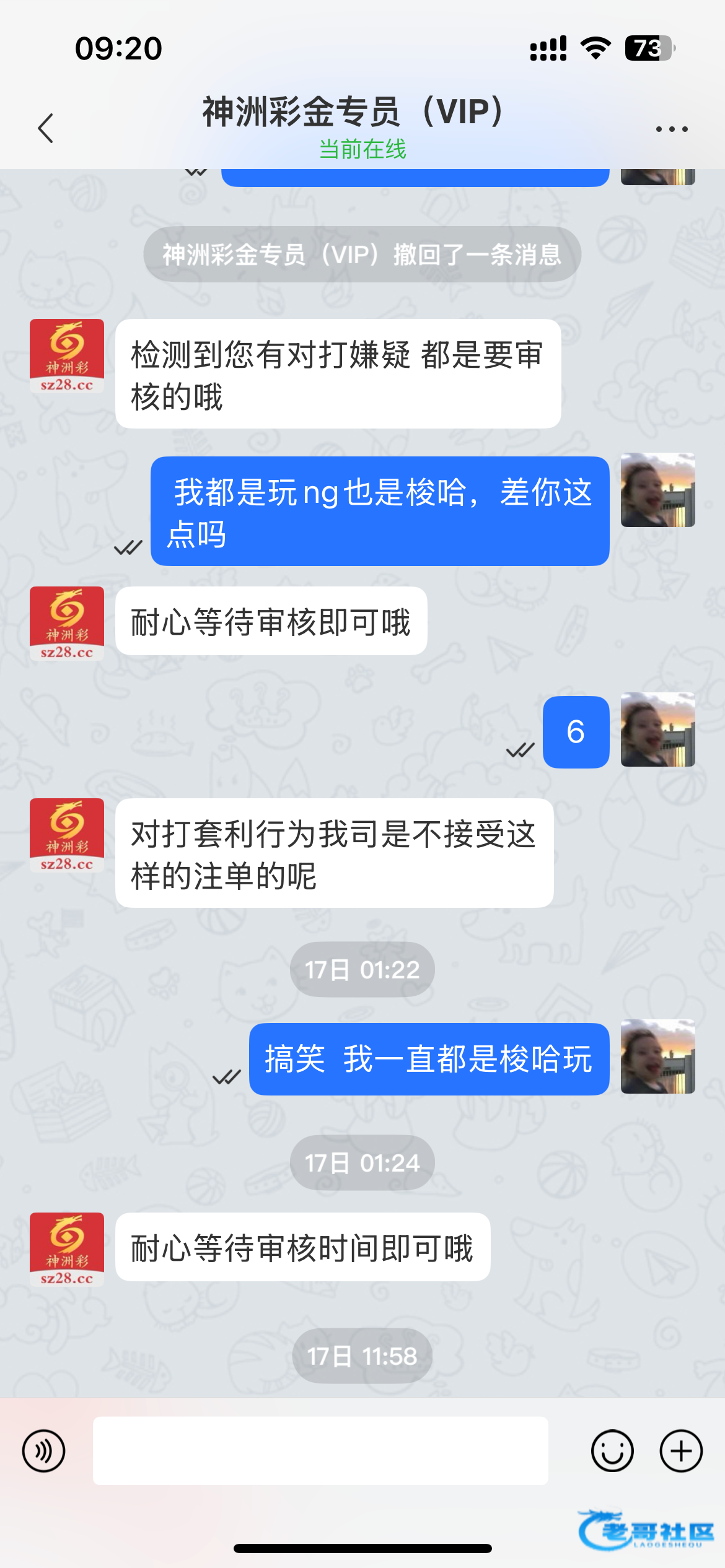Open the three-dot chat options menu
725x1568 pixels.
672,129
